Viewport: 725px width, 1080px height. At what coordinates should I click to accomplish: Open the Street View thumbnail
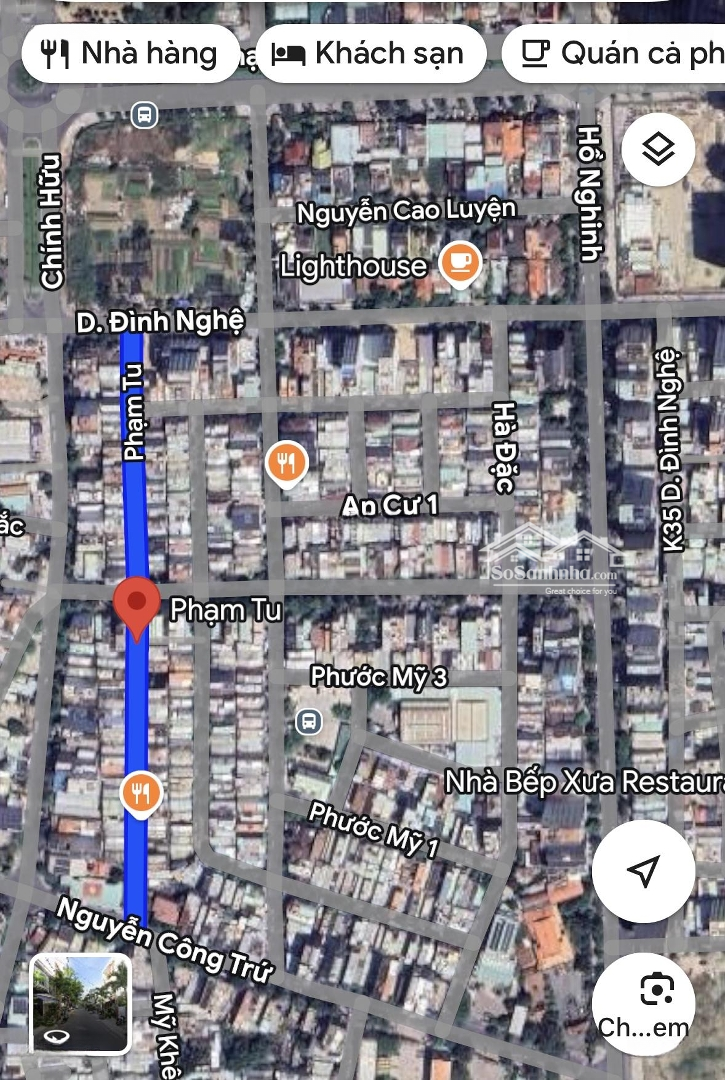click(80, 1003)
